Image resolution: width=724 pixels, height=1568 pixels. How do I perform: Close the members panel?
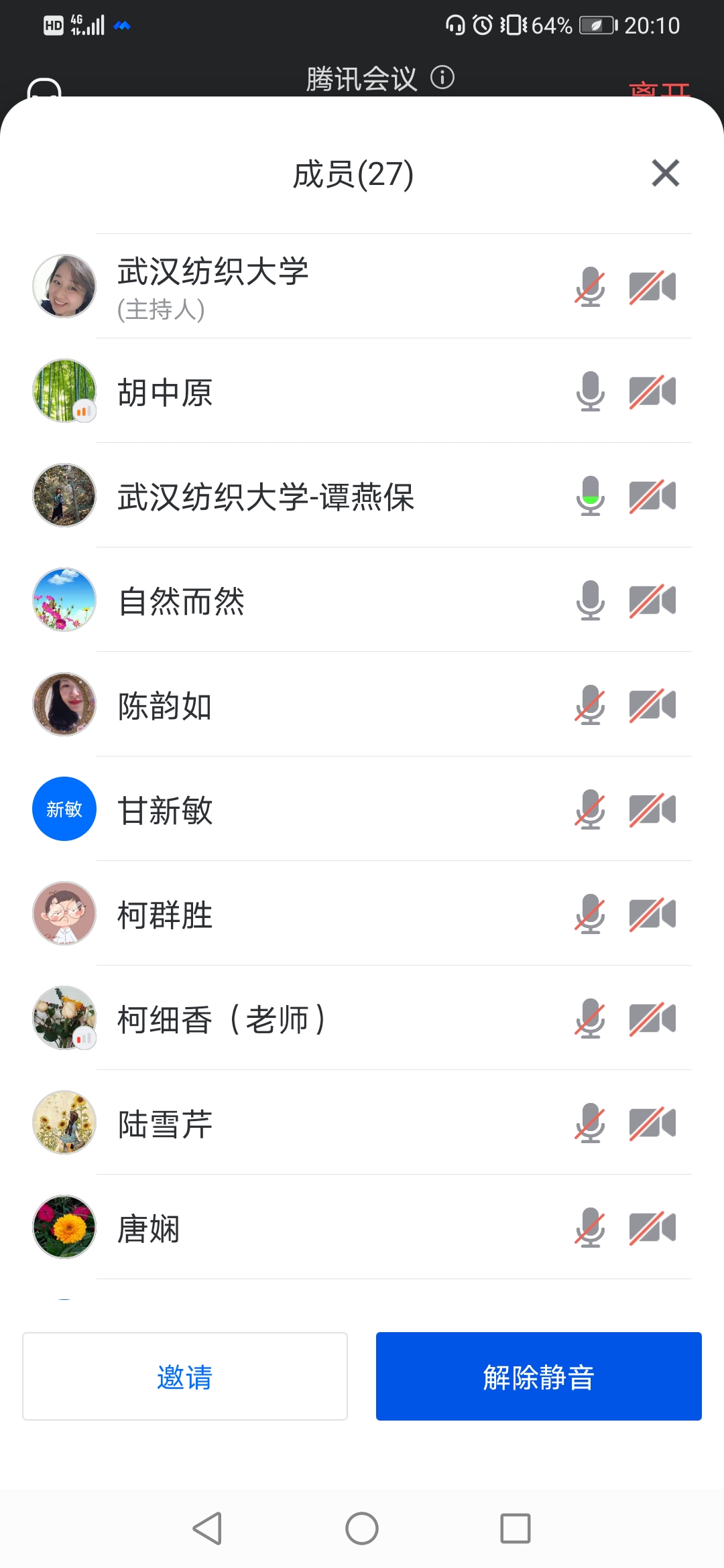(665, 174)
